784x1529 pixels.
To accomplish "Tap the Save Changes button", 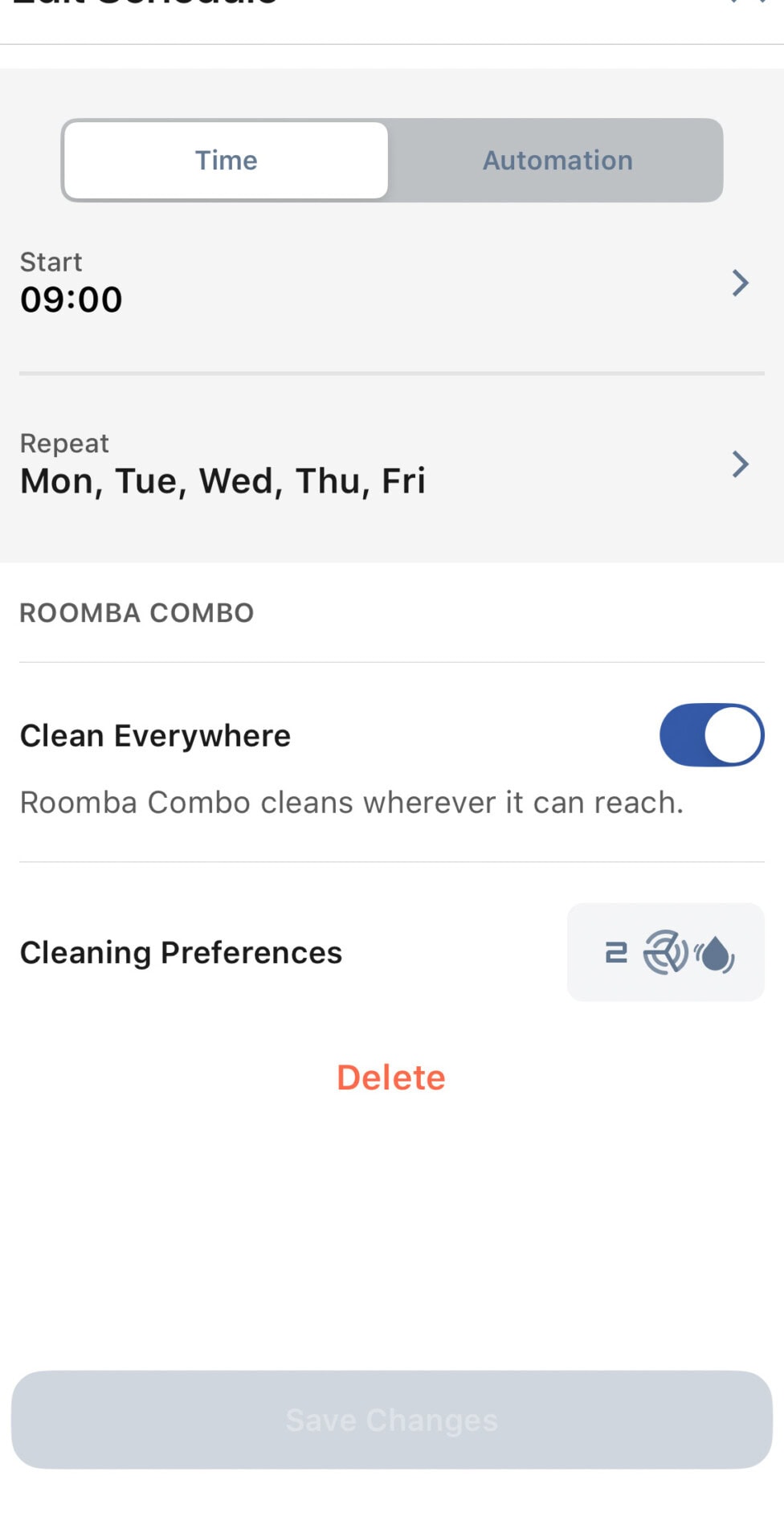I will [x=392, y=1421].
